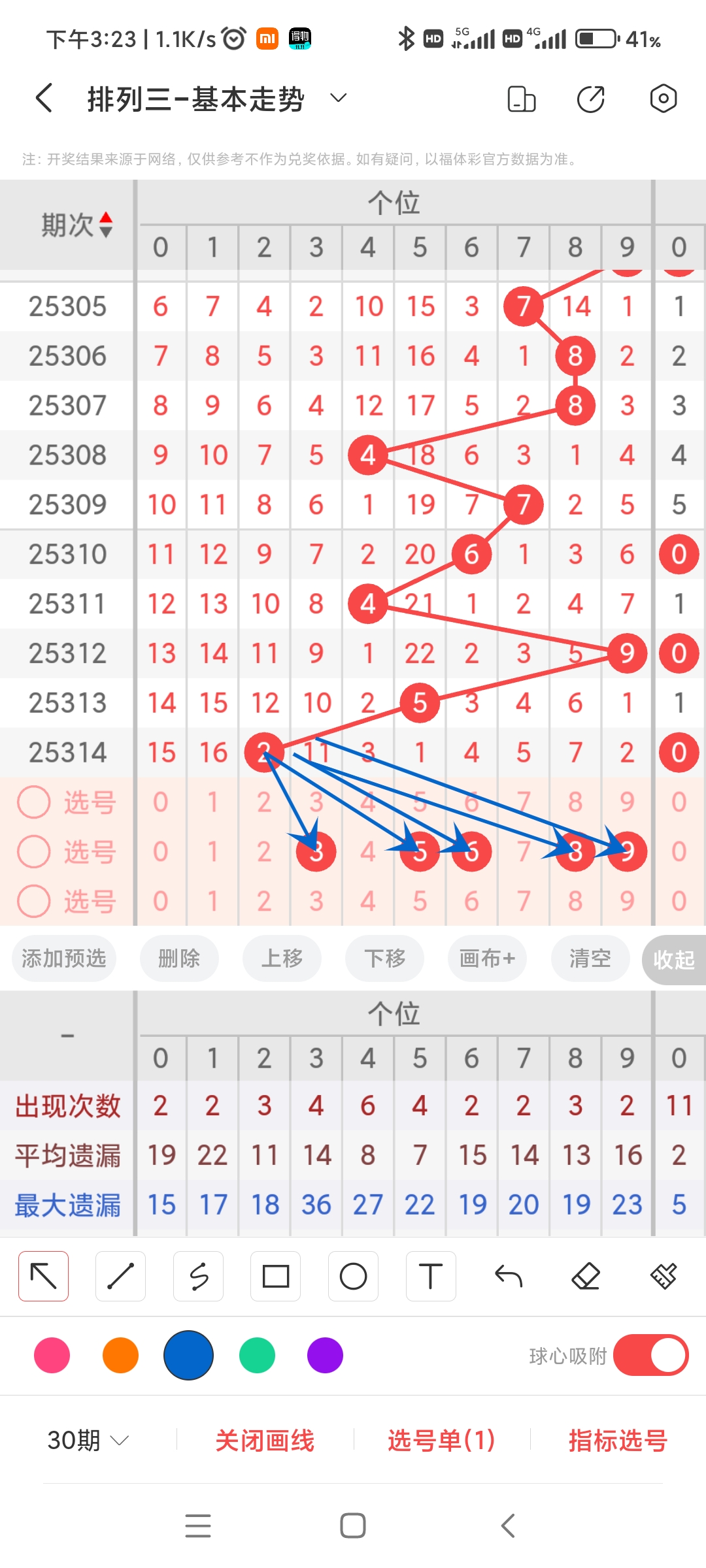Select the third 选号 row circle
This screenshot has height=1568, width=706.
coord(34,900)
